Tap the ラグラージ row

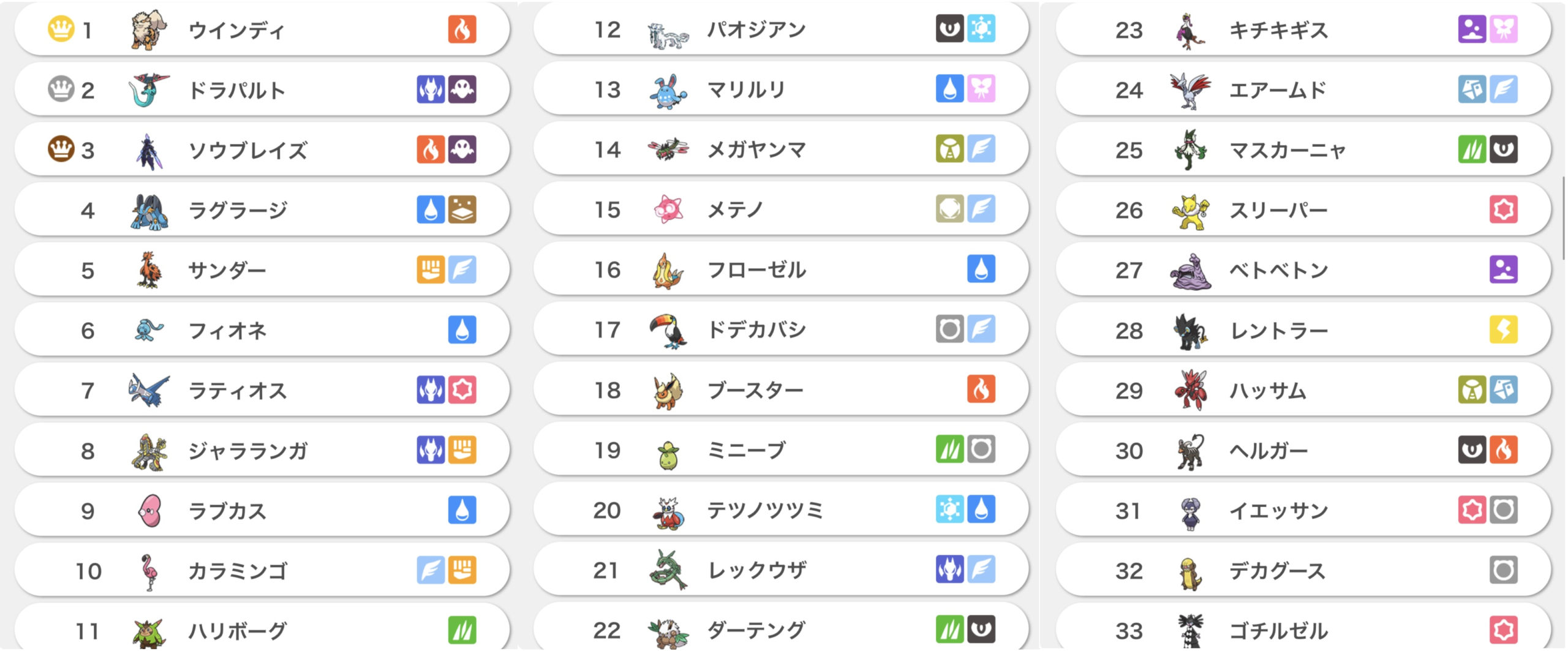coord(238,210)
